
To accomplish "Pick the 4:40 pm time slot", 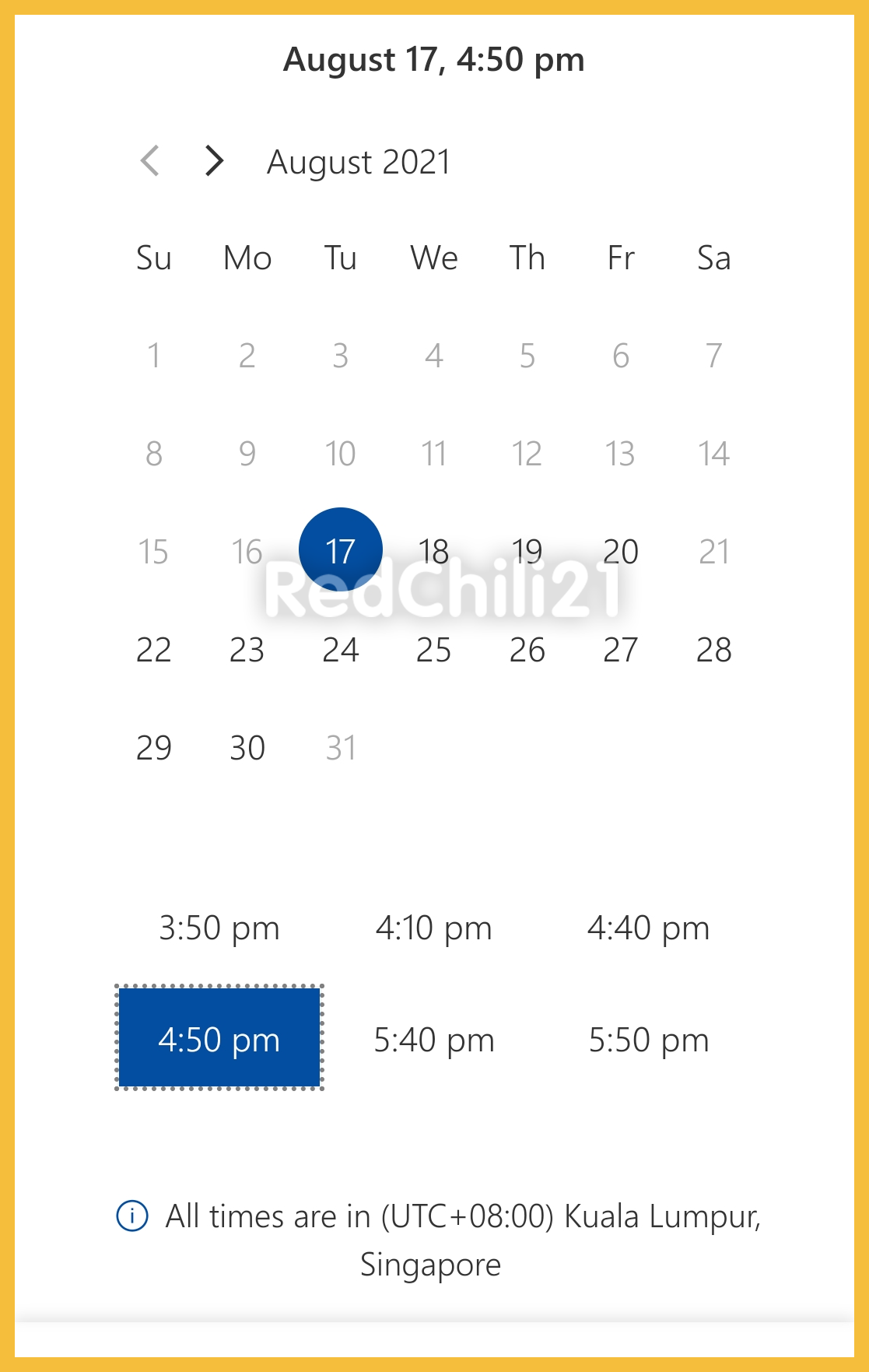I will click(x=648, y=928).
